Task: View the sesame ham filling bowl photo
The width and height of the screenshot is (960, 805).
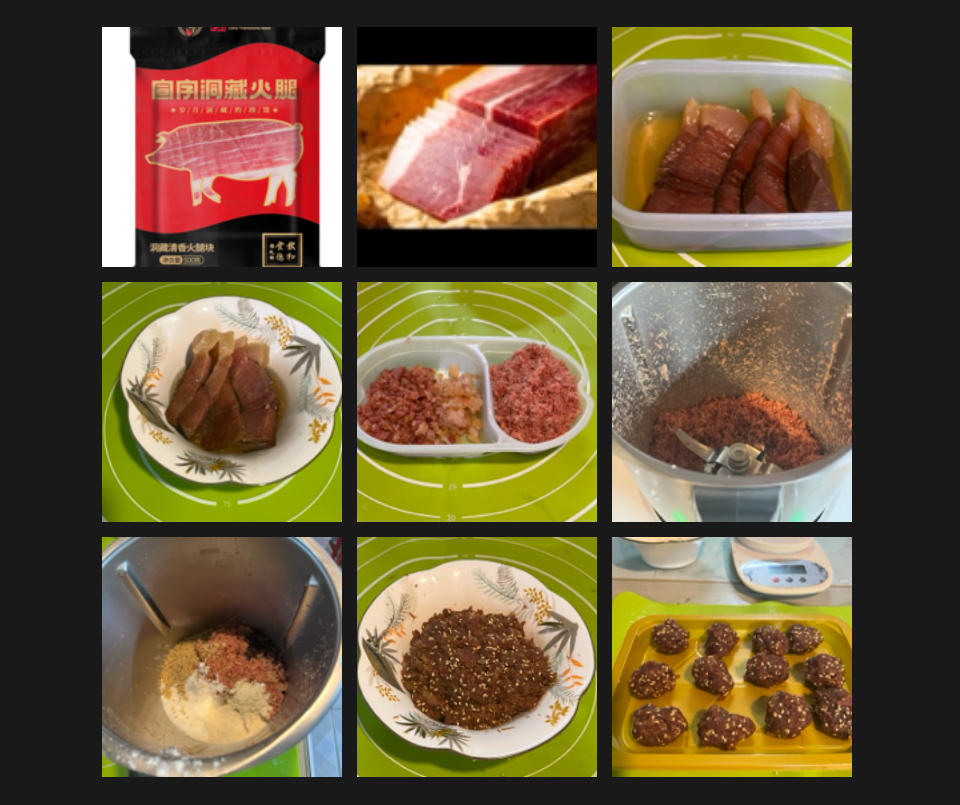Action: click(x=477, y=657)
